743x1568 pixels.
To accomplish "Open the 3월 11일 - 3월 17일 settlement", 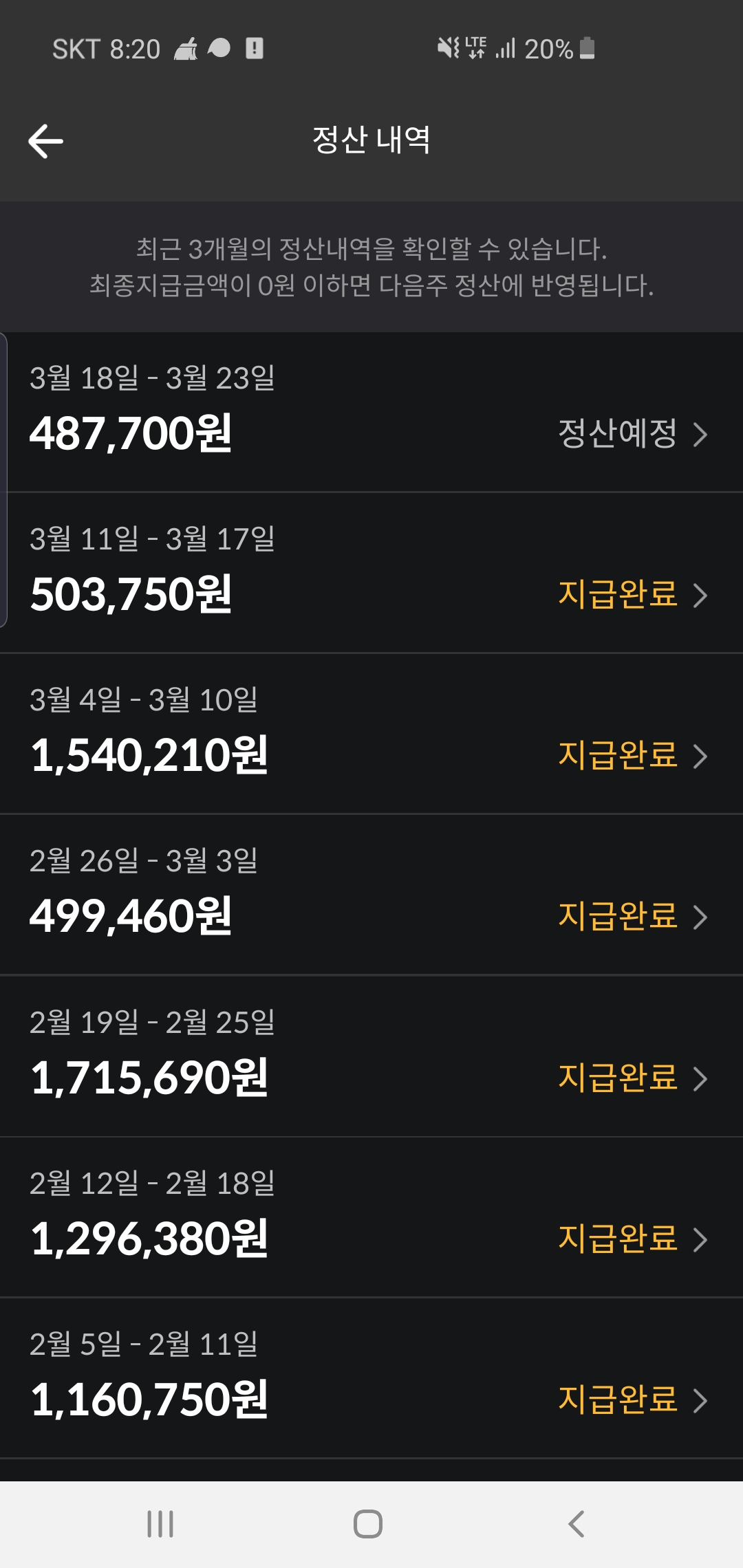I will pyautogui.click(x=371, y=573).
